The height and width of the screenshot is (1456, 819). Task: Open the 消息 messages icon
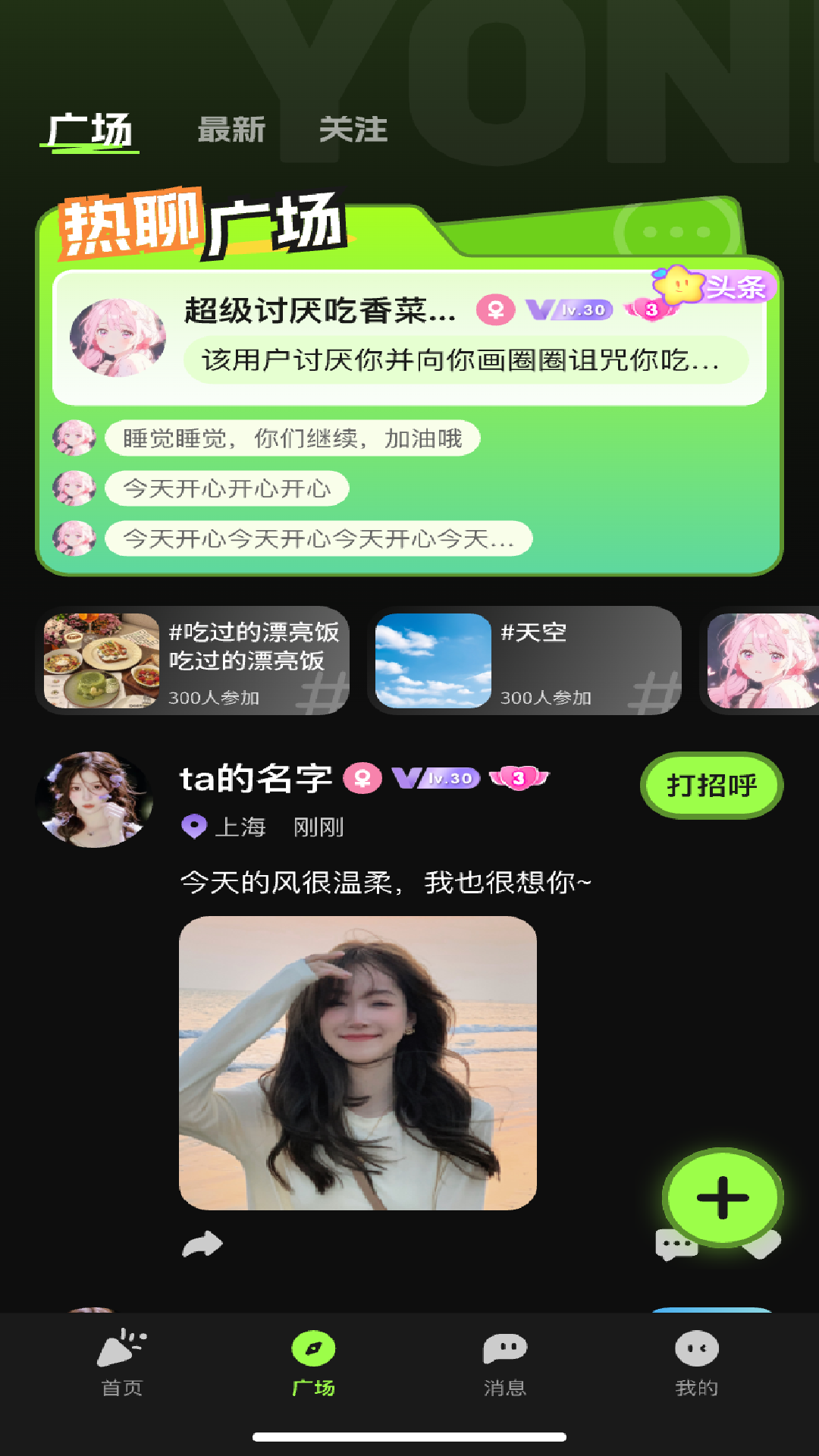[x=504, y=1363]
